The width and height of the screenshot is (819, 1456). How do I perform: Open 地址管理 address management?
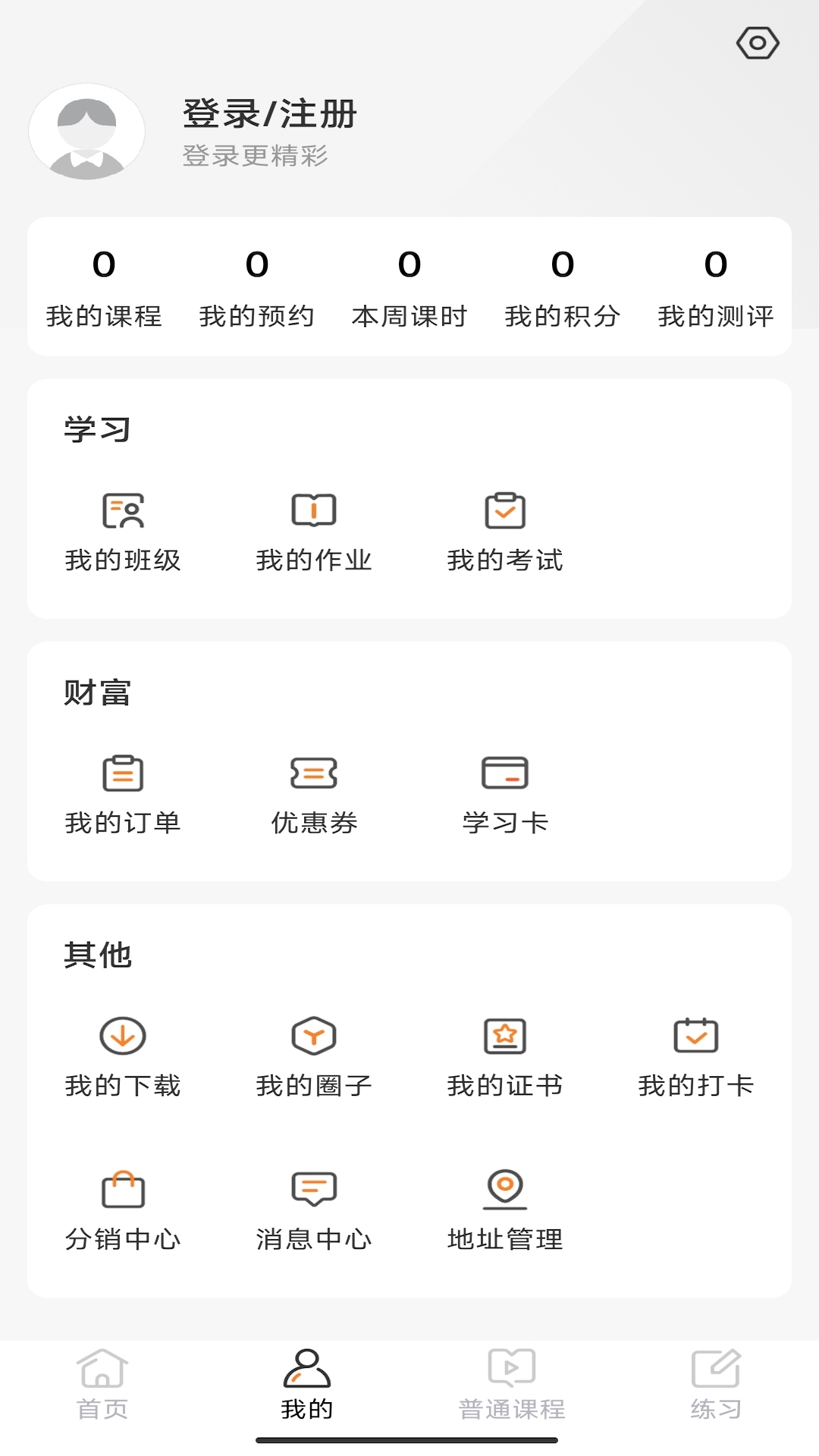click(505, 1211)
